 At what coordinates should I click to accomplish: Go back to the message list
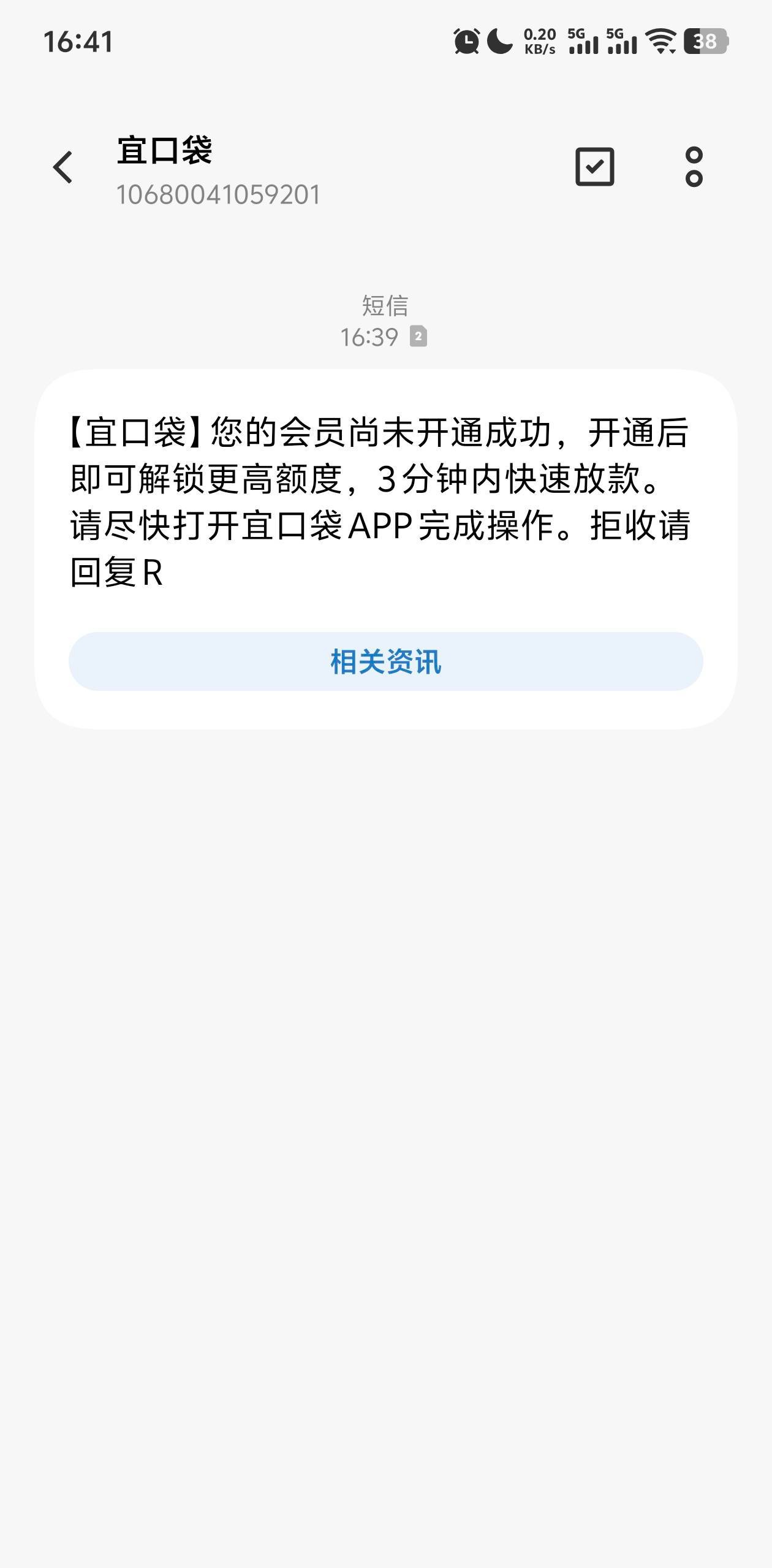tap(63, 167)
